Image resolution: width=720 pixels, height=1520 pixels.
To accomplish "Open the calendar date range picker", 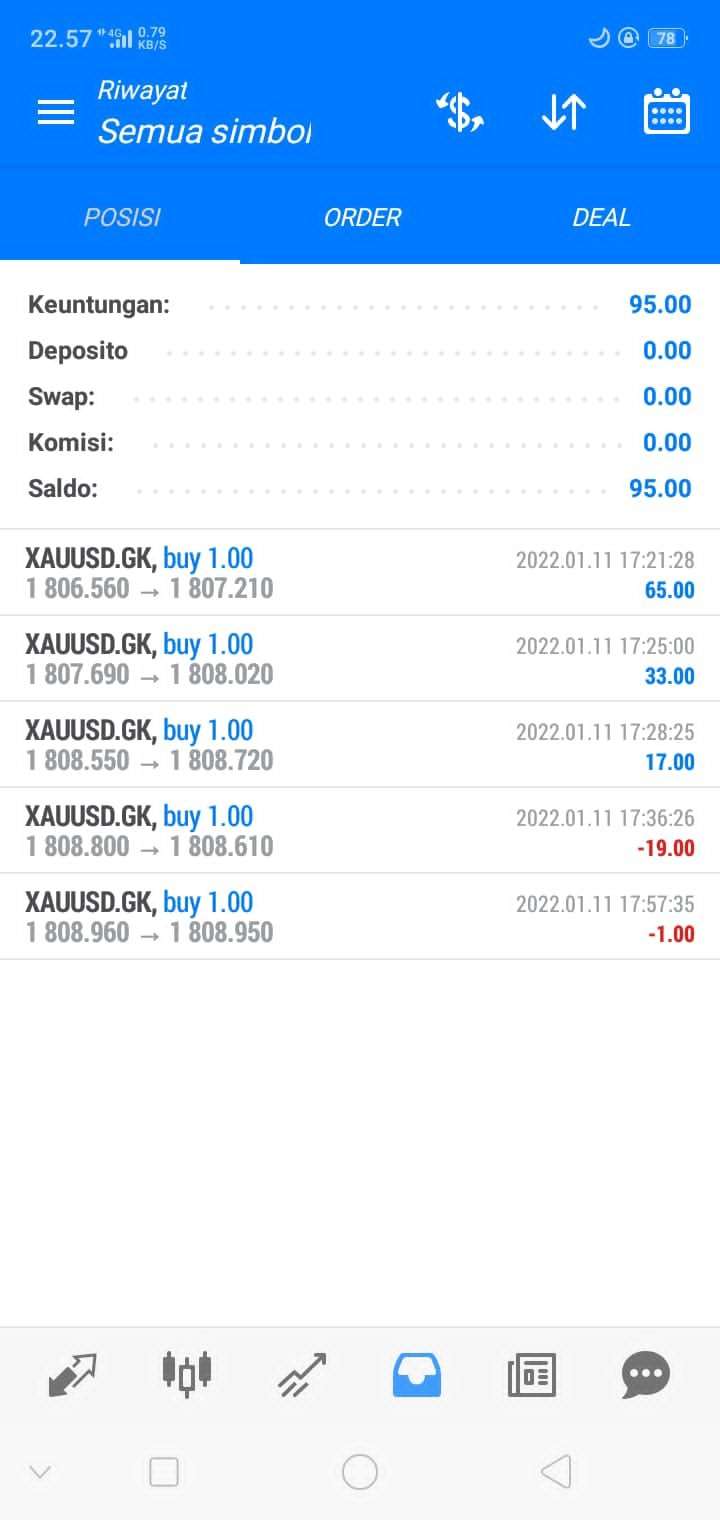I will pos(666,111).
